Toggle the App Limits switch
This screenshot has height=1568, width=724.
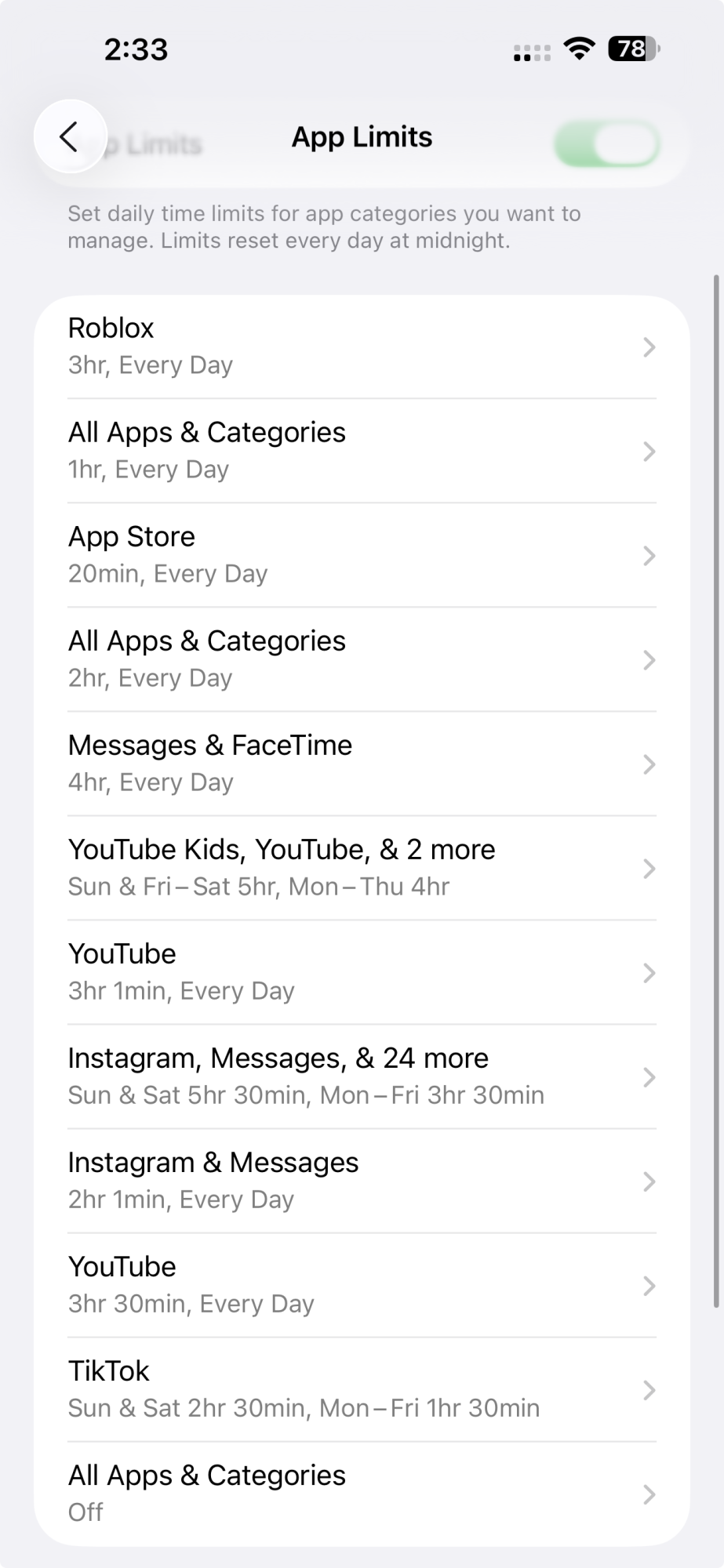pos(606,144)
